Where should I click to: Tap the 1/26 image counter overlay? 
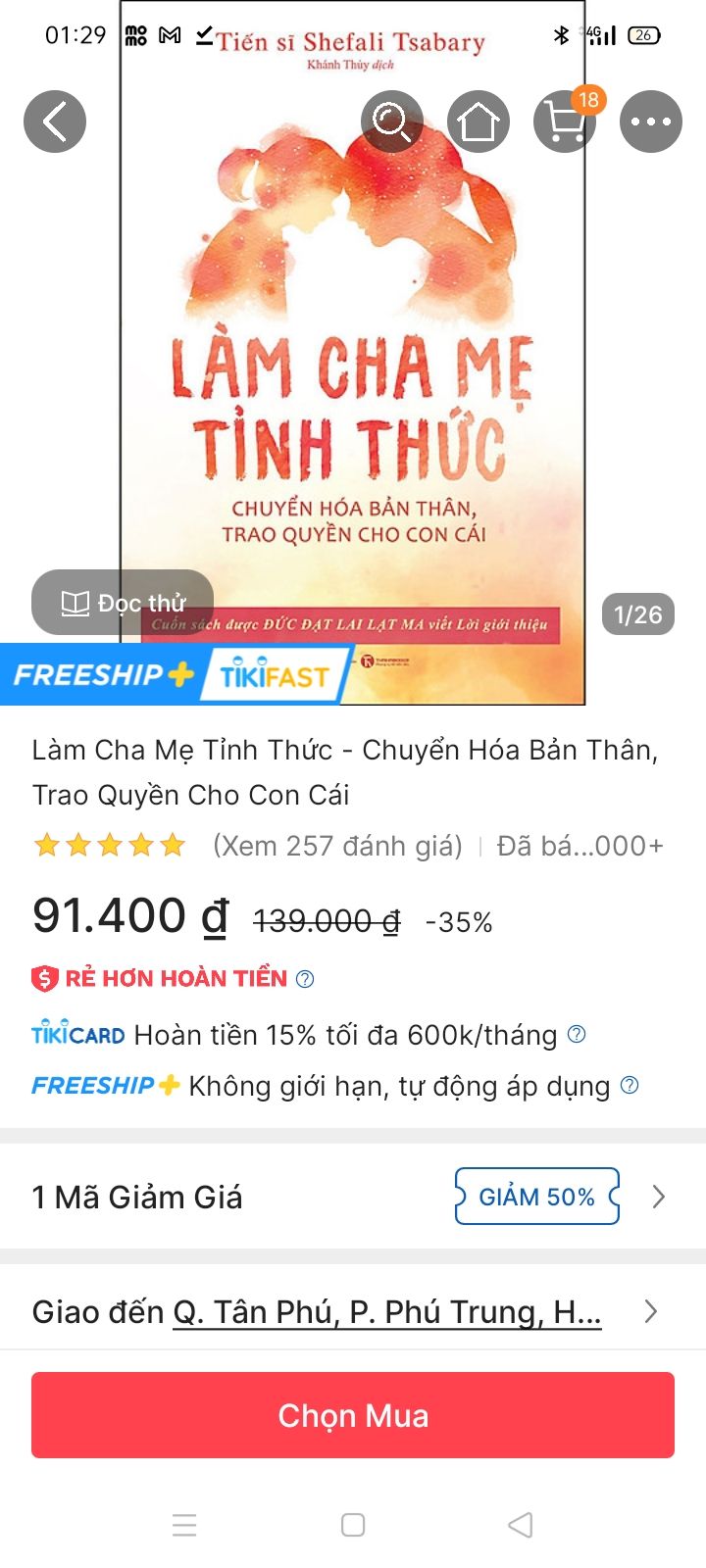pos(637,615)
